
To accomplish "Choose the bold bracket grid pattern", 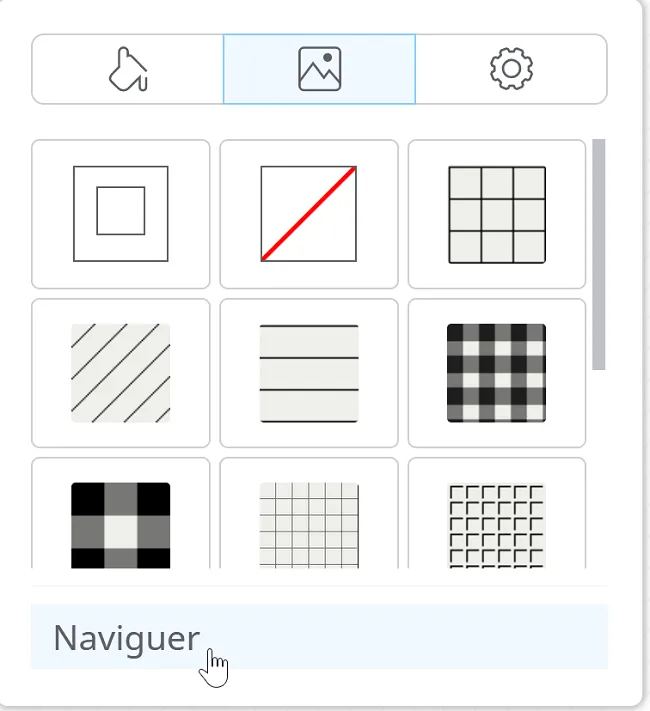I will point(497,520).
